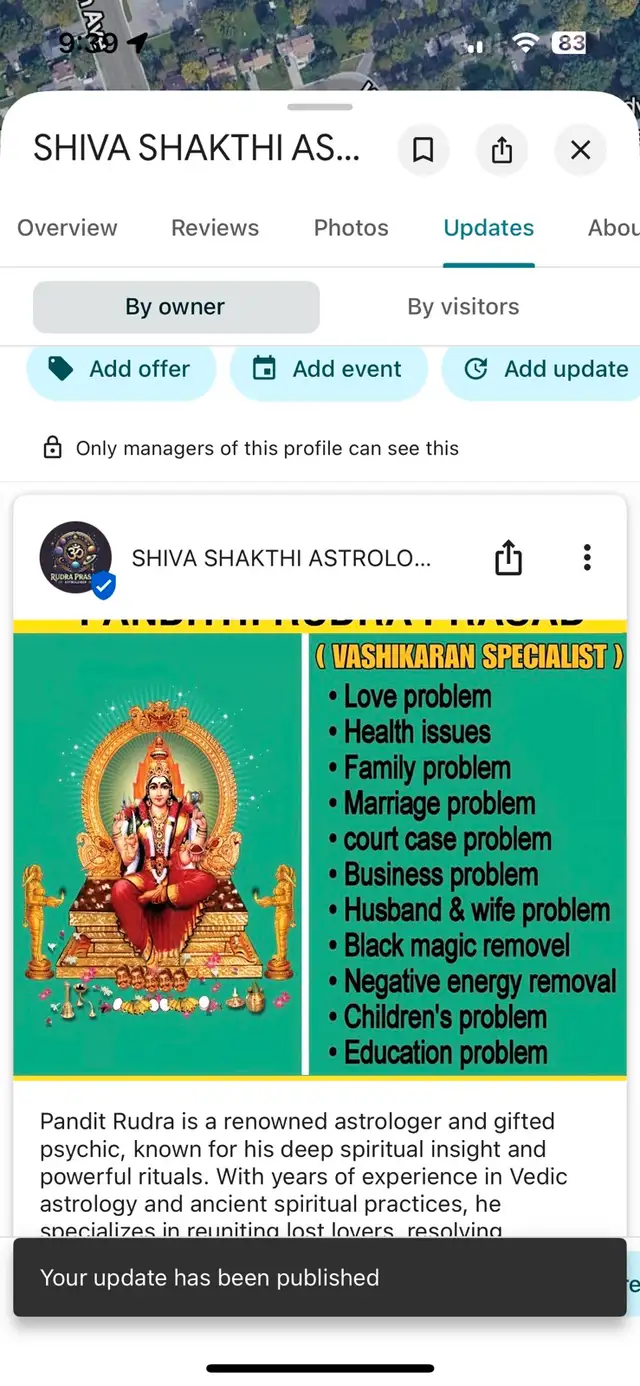Viewport: 640px width, 1386px height.
Task: Select the By owner segment
Action: click(x=176, y=307)
